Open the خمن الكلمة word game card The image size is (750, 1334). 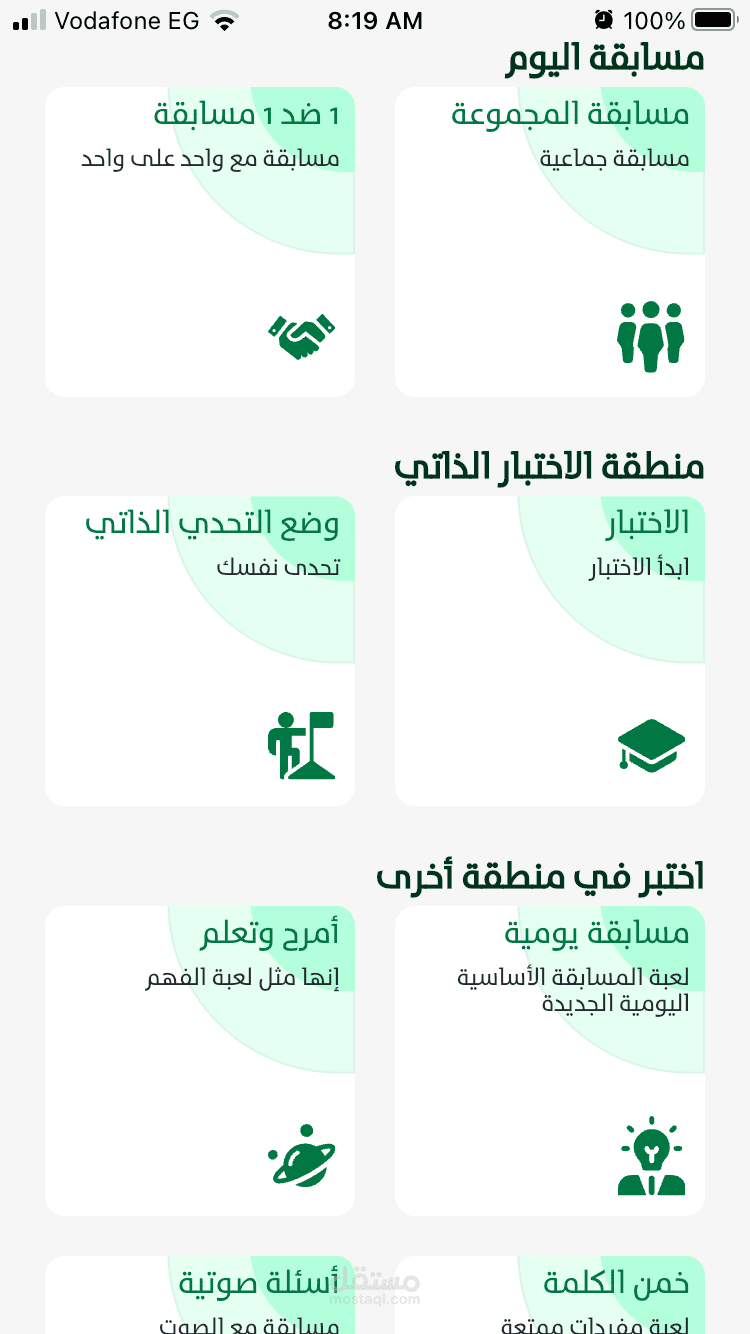pyautogui.click(x=550, y=1296)
